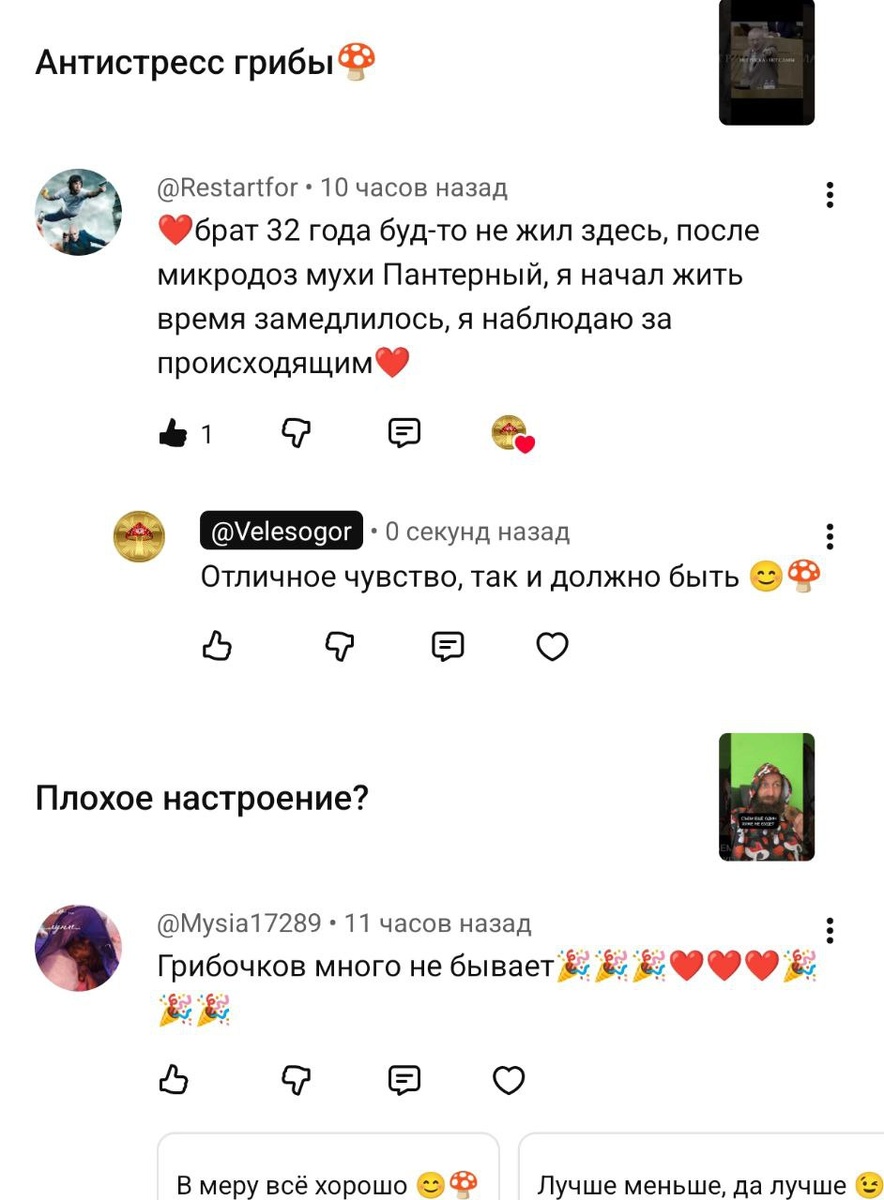Give a heart to Mysia17289's comment
884x1200 pixels.
point(509,1079)
